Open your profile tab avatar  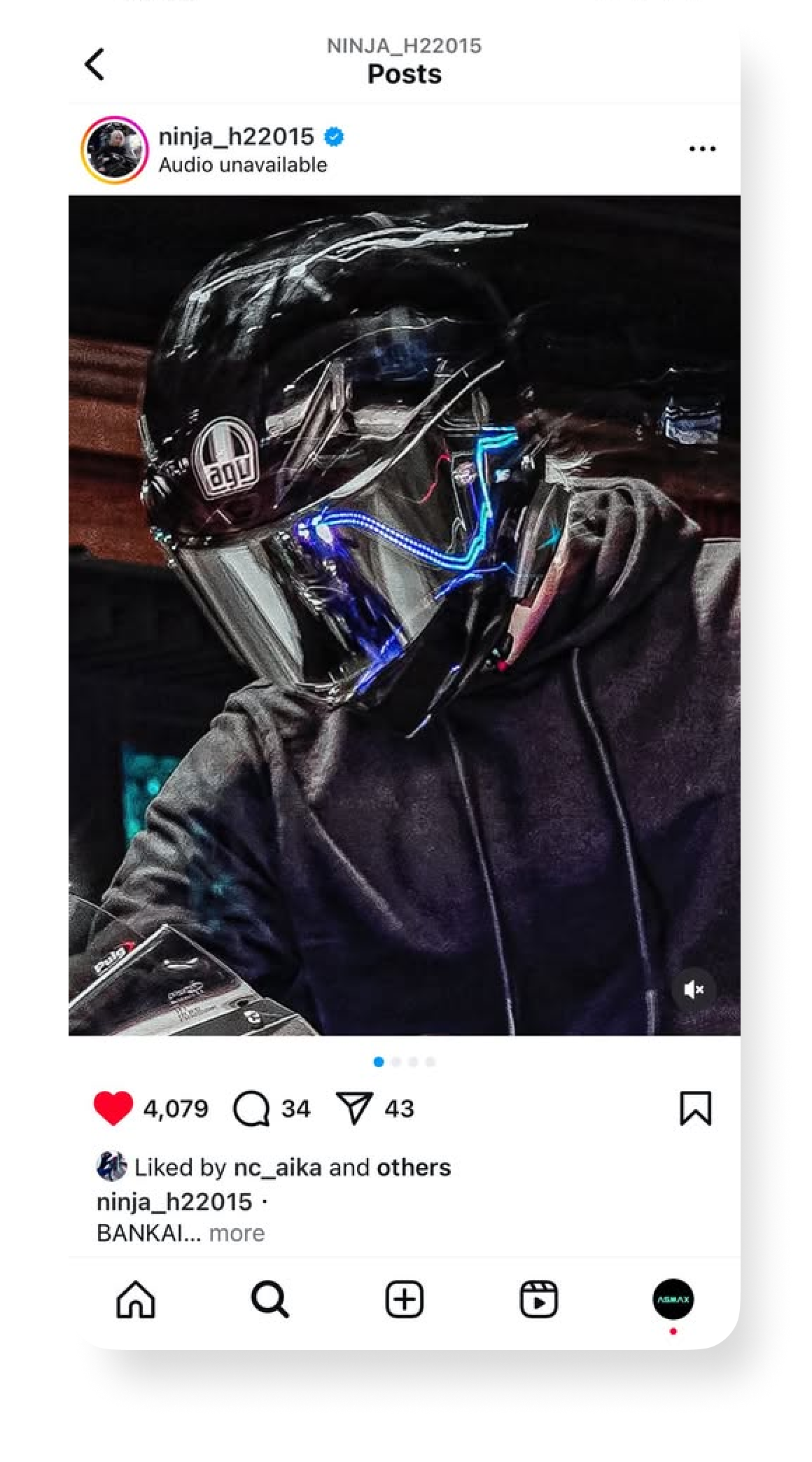tap(673, 1299)
